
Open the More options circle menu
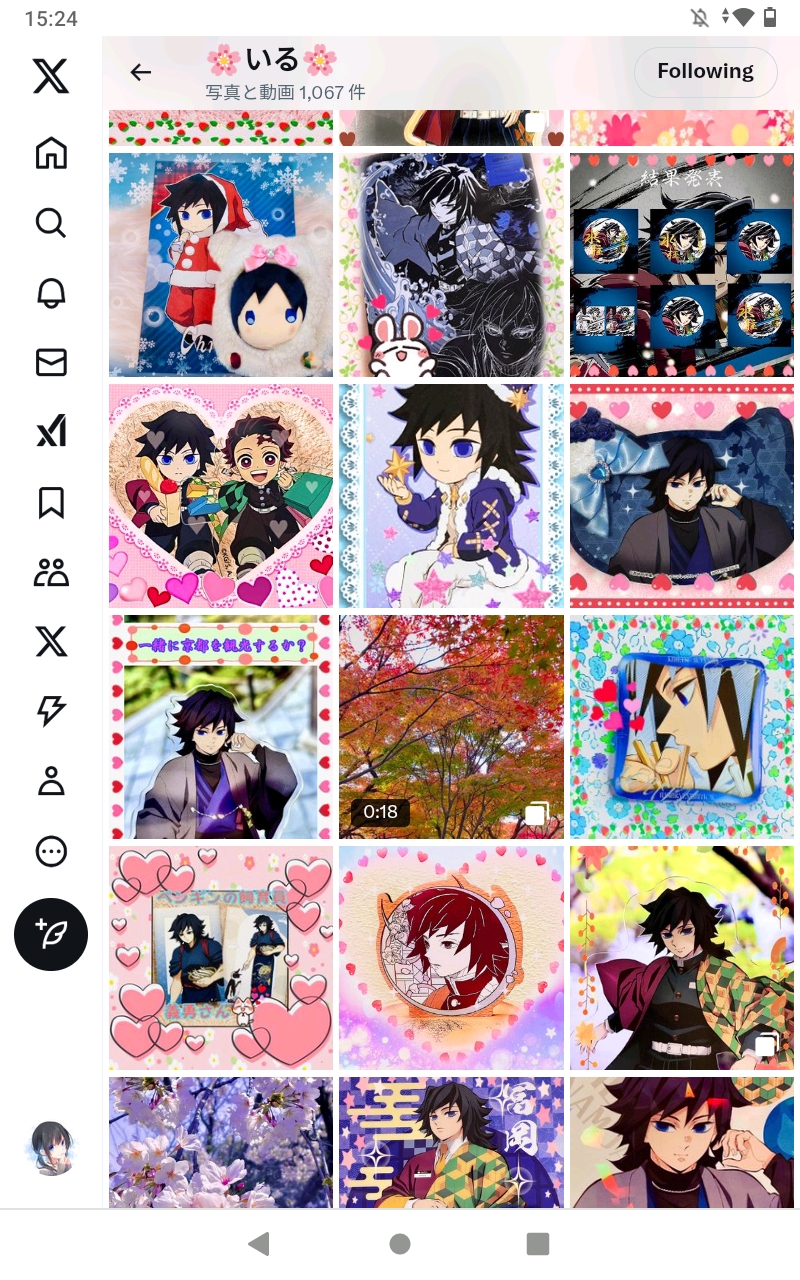51,851
